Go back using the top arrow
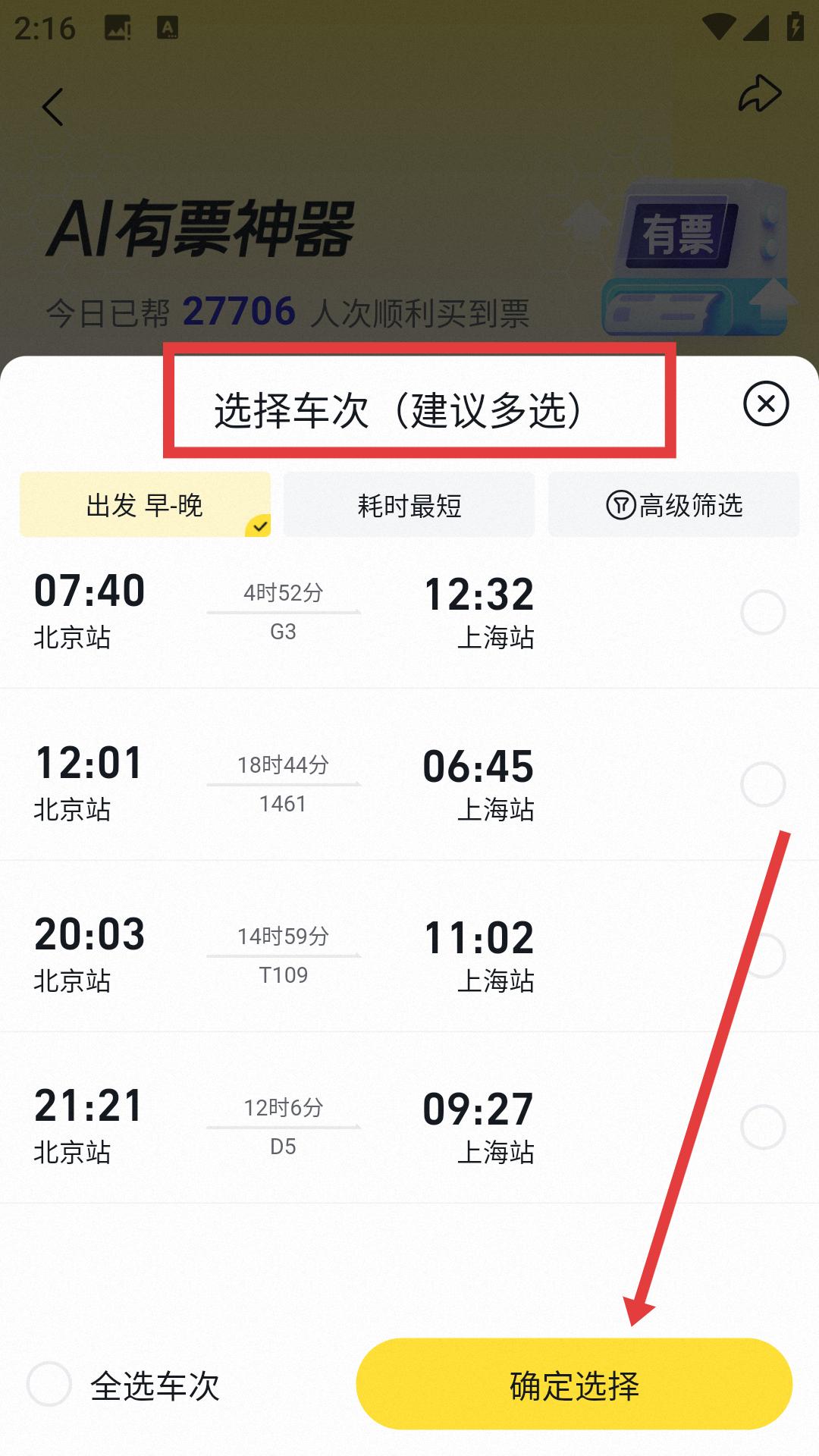Screen dimensions: 819x1456 [x=53, y=107]
